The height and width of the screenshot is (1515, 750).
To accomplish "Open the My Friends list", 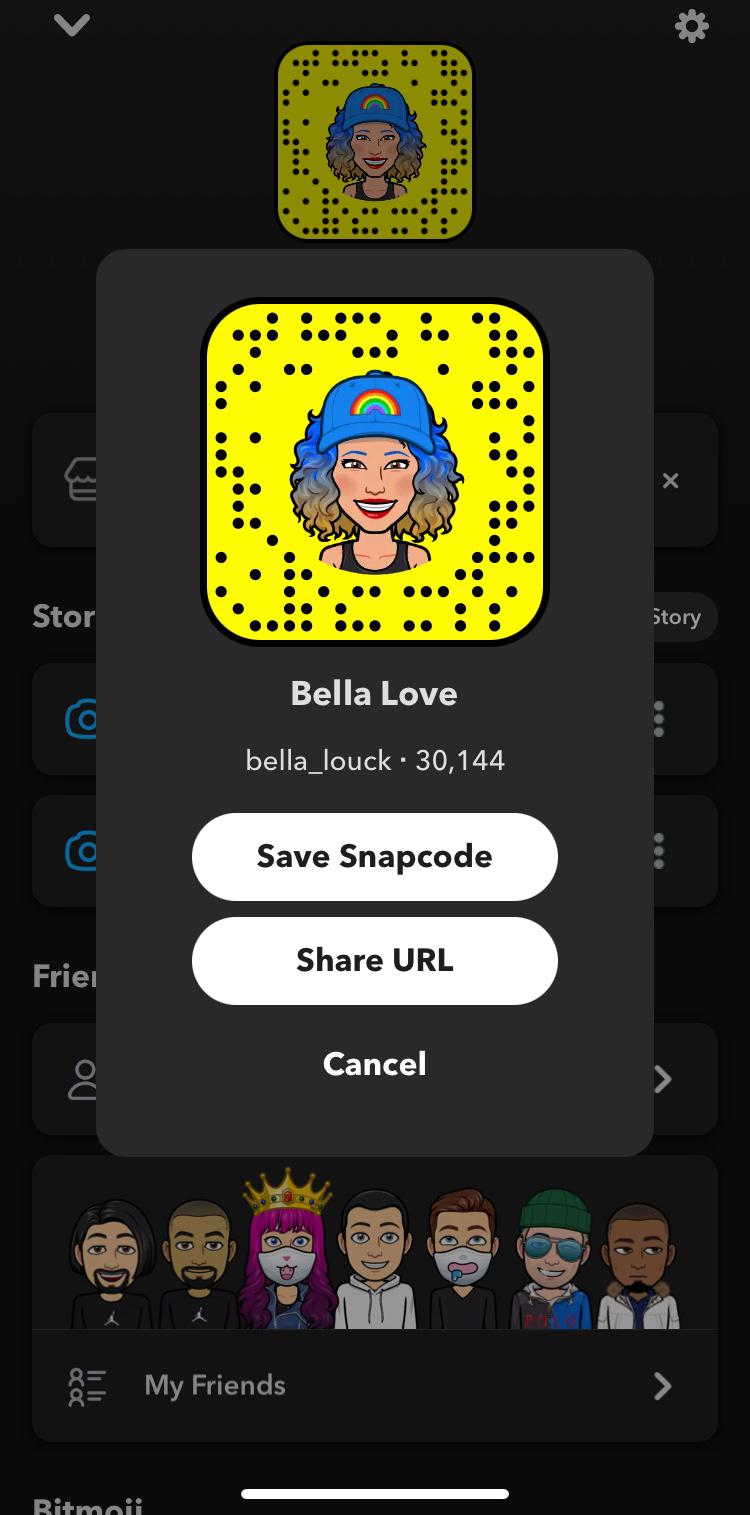I will (374, 1385).
